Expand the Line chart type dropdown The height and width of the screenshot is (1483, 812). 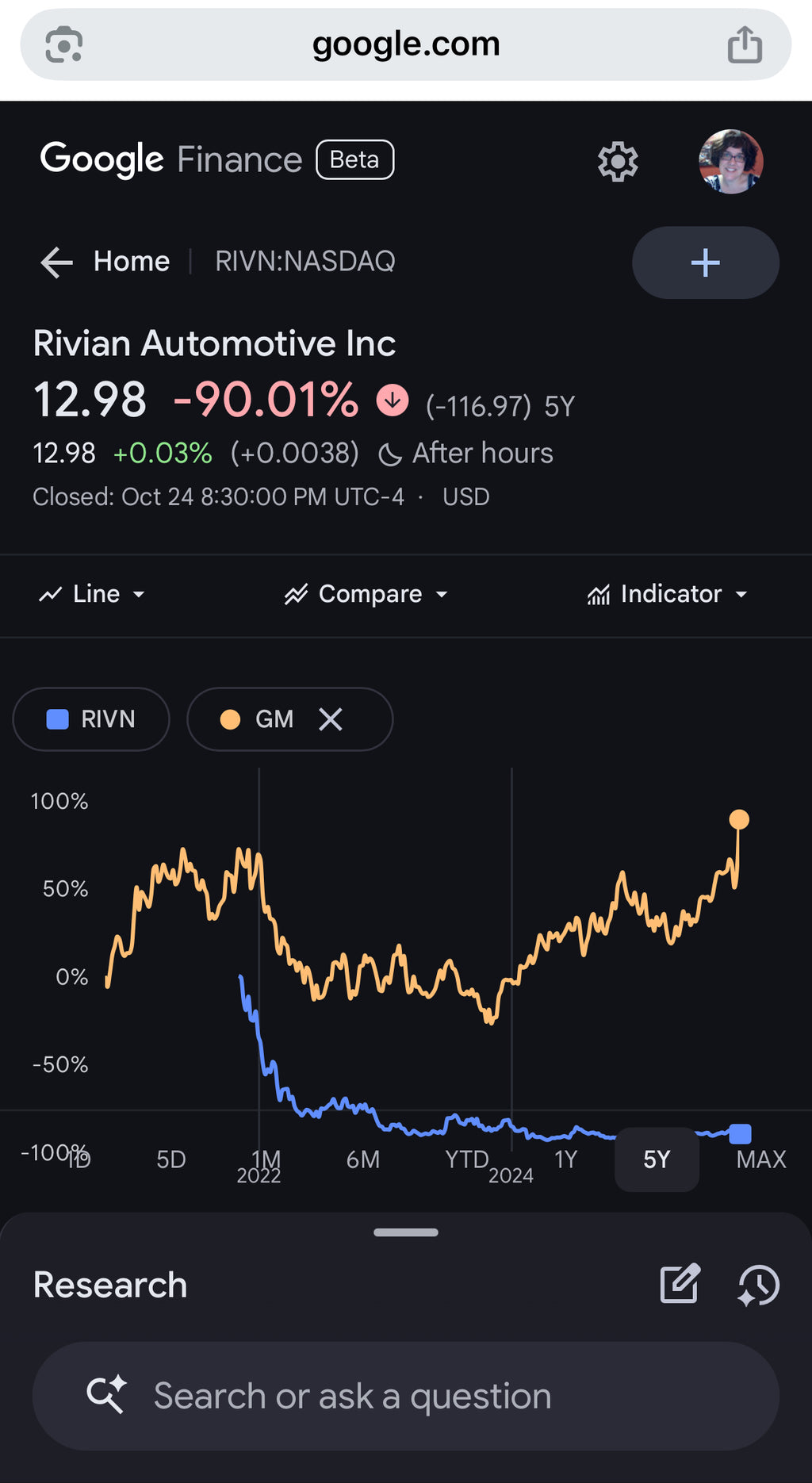click(x=93, y=594)
